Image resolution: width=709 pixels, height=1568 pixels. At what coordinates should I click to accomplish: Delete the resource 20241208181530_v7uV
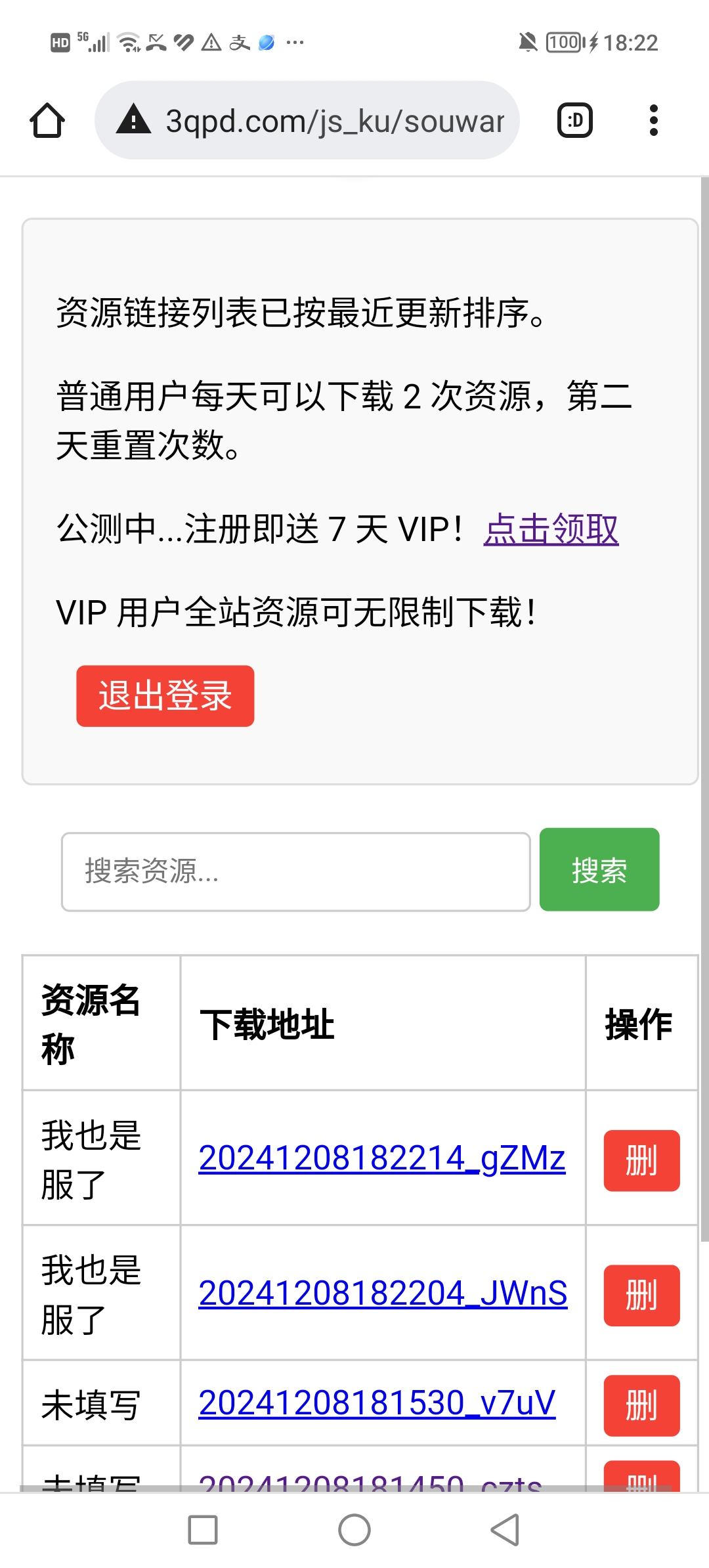click(641, 1406)
